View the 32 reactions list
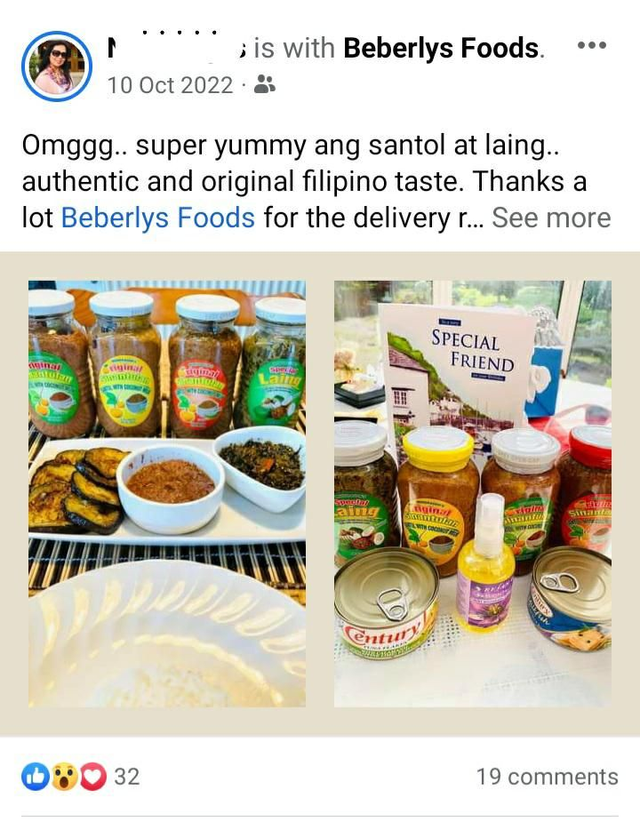640x820 pixels. tap(80, 776)
